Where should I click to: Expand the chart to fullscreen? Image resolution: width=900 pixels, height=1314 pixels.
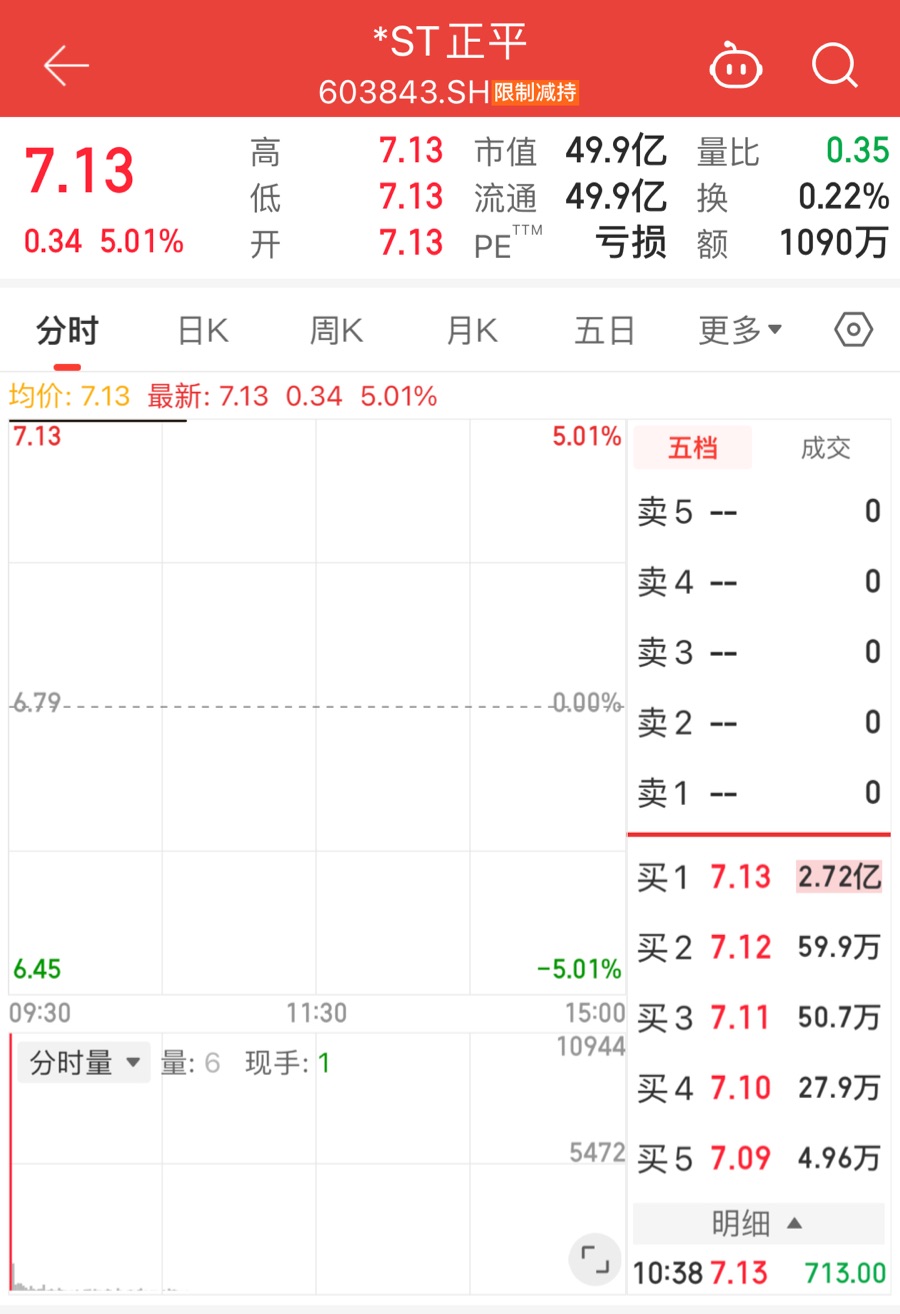pyautogui.click(x=594, y=1258)
